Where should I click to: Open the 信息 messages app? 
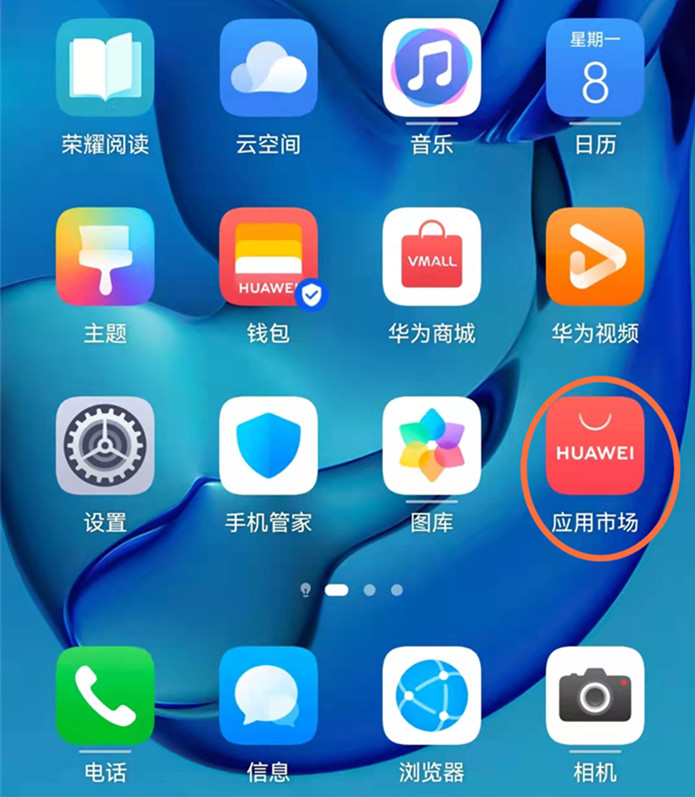268,695
